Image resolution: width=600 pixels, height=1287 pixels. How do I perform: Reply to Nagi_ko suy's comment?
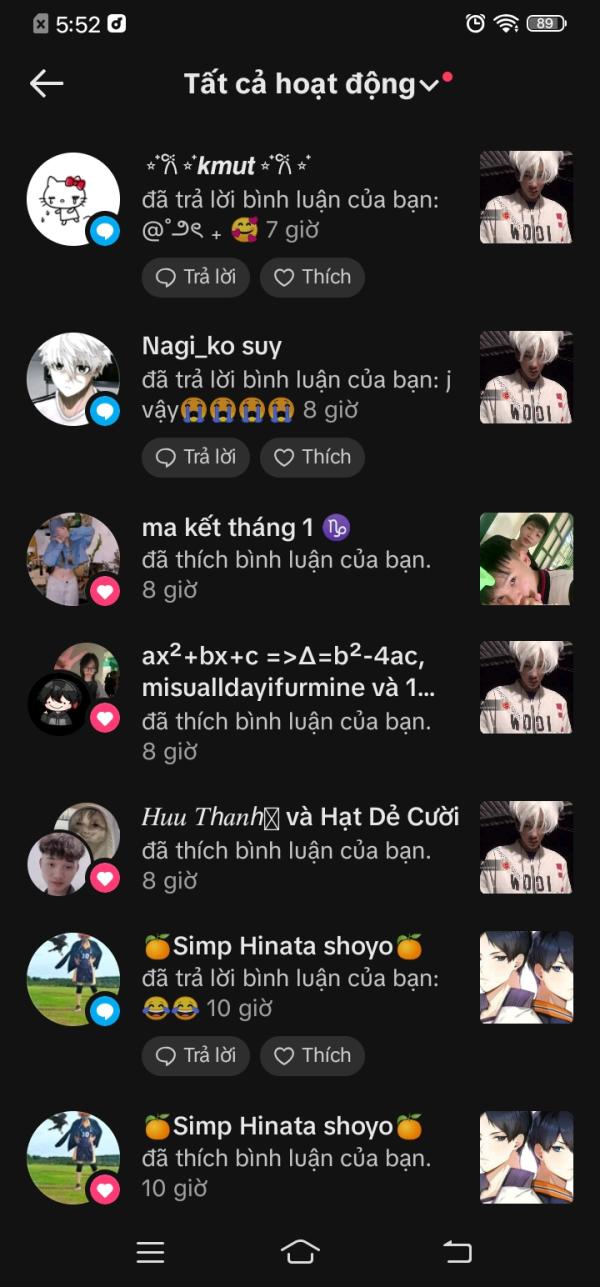(x=196, y=457)
